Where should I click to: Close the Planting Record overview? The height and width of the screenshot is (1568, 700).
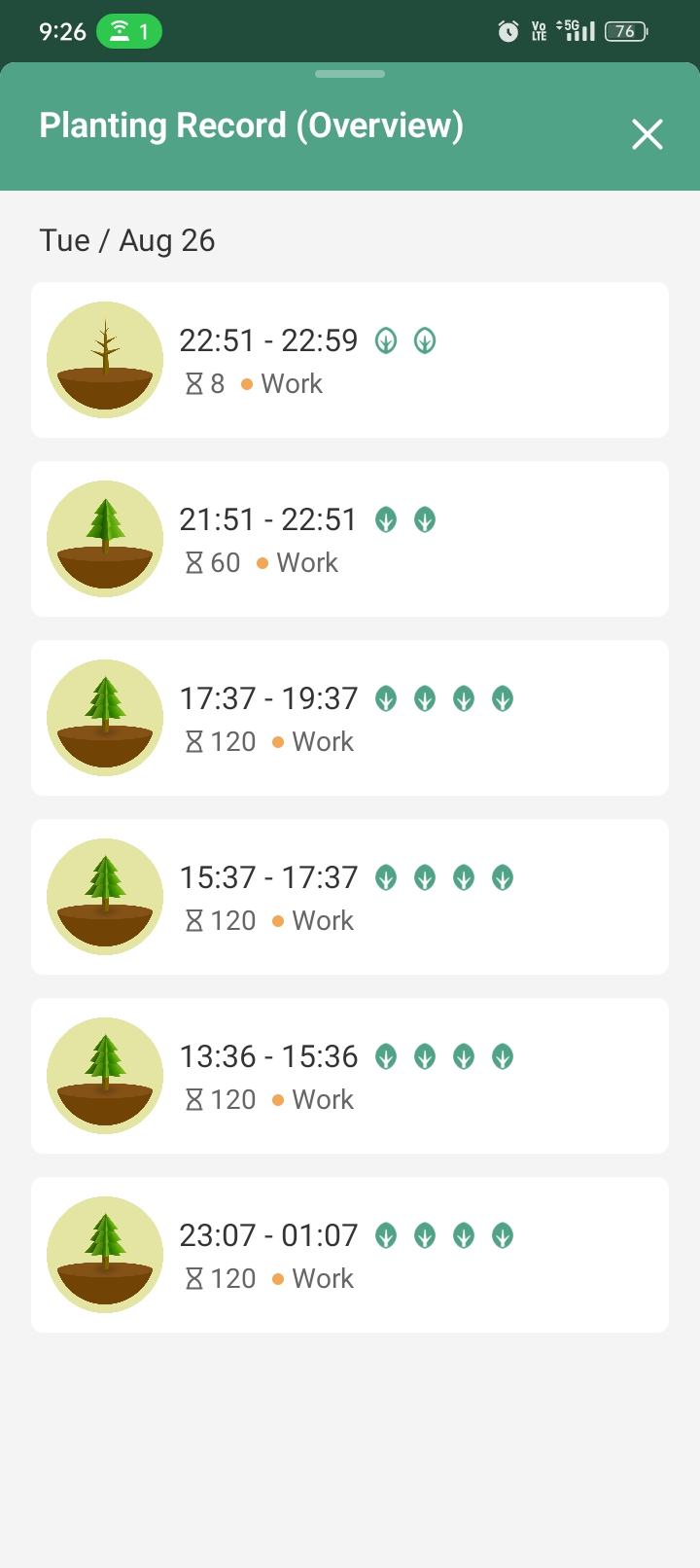click(647, 134)
